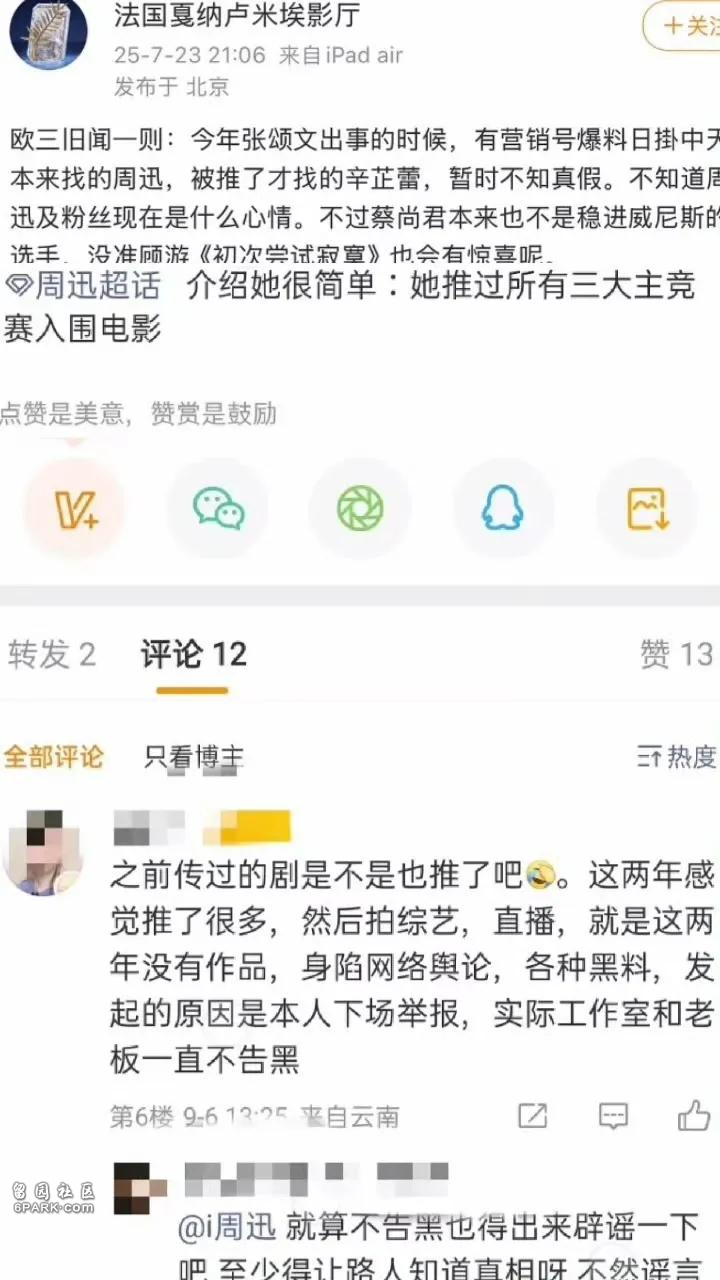This screenshot has width=720, height=1280.
Task: Share the post to QQ
Action: pos(503,510)
